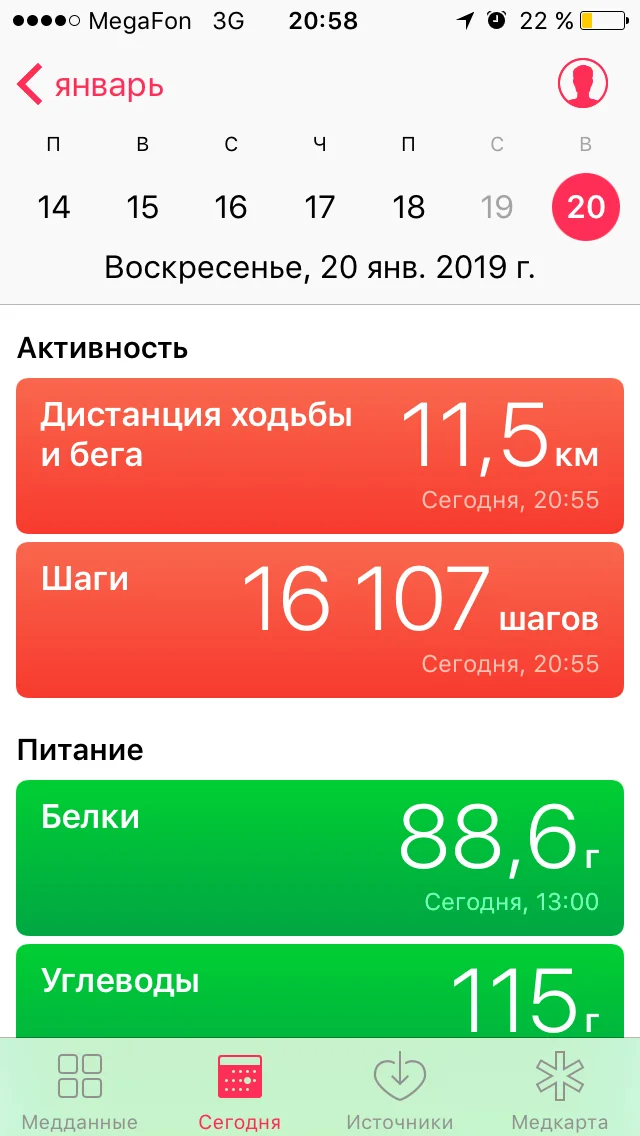Open the Белки nutrition card
This screenshot has width=640, height=1136.
pyautogui.click(x=320, y=857)
